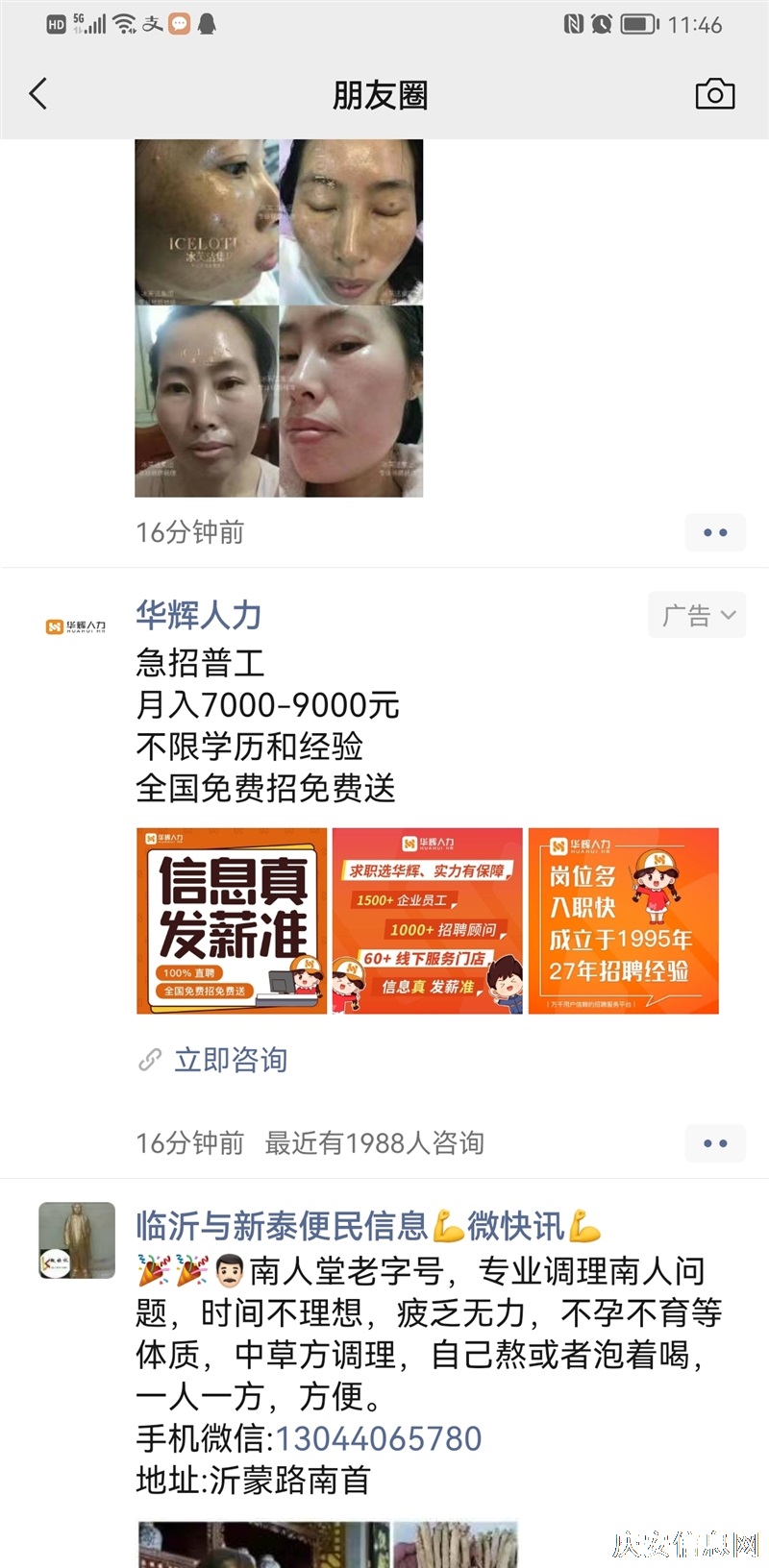This screenshot has width=769, height=1568.
Task: Open the 立即咨询 link
Action: [230, 1060]
